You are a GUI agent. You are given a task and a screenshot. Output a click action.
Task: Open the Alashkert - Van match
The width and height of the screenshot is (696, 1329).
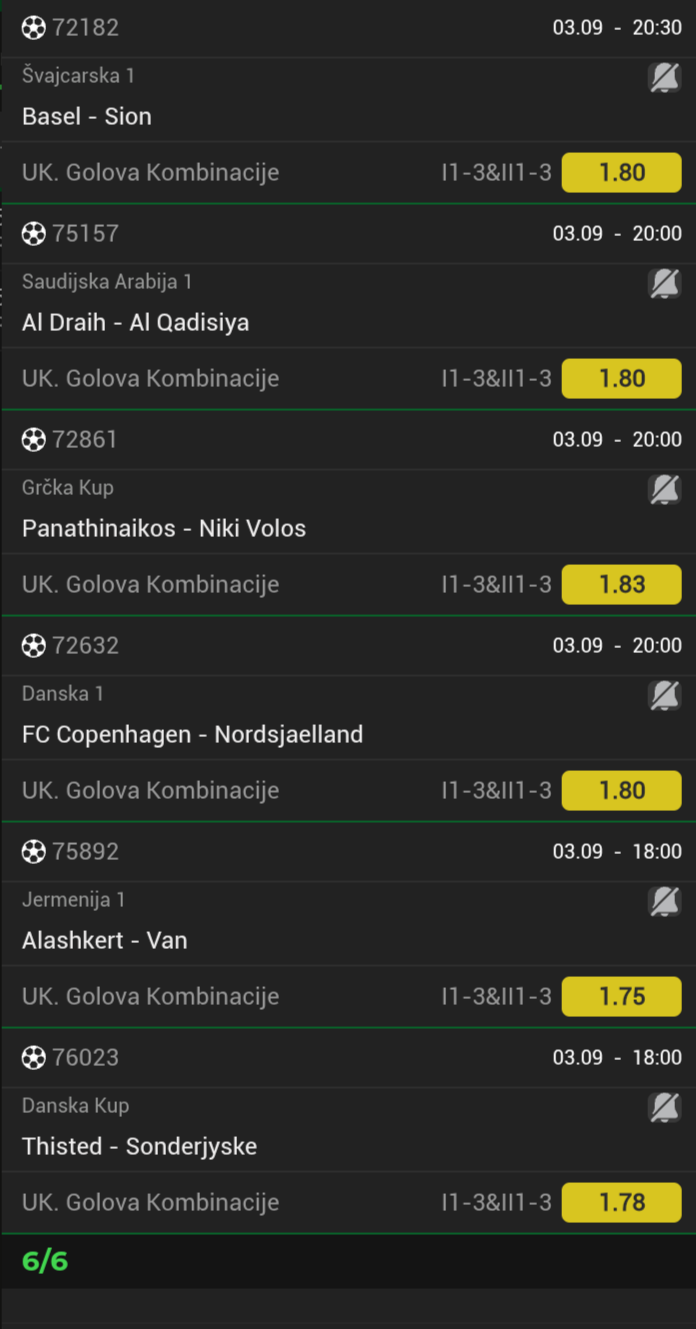105,940
